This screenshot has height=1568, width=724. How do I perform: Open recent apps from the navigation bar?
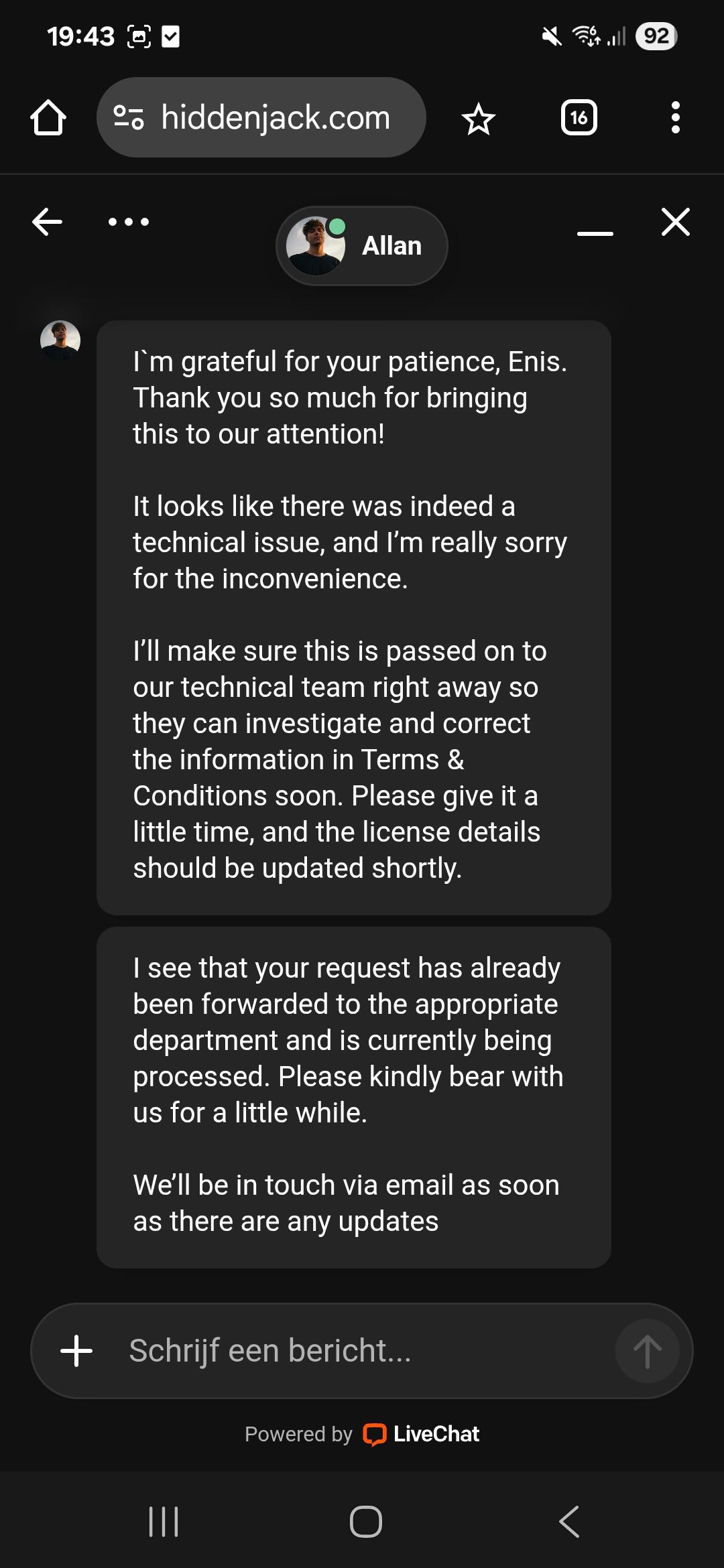164,1521
